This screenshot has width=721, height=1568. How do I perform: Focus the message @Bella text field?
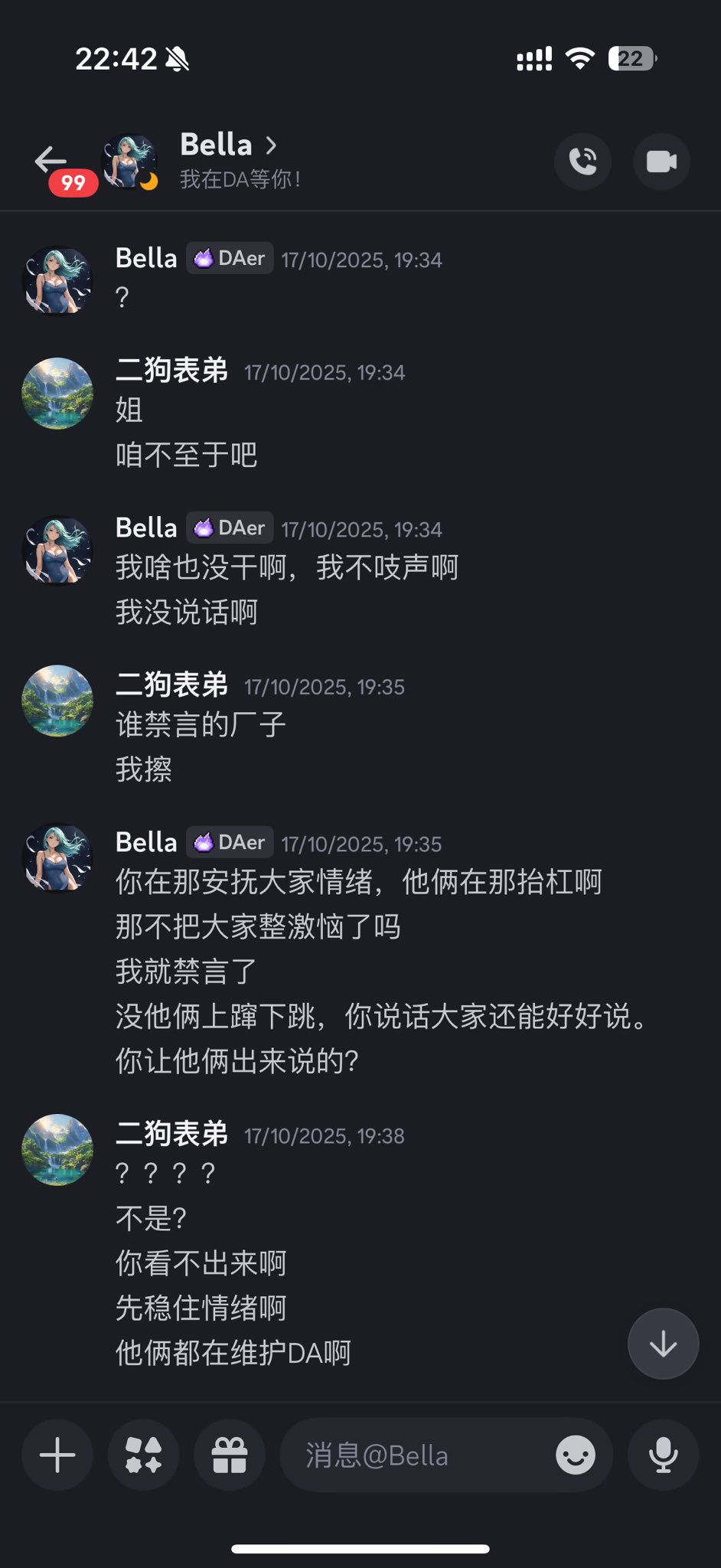click(413, 1455)
